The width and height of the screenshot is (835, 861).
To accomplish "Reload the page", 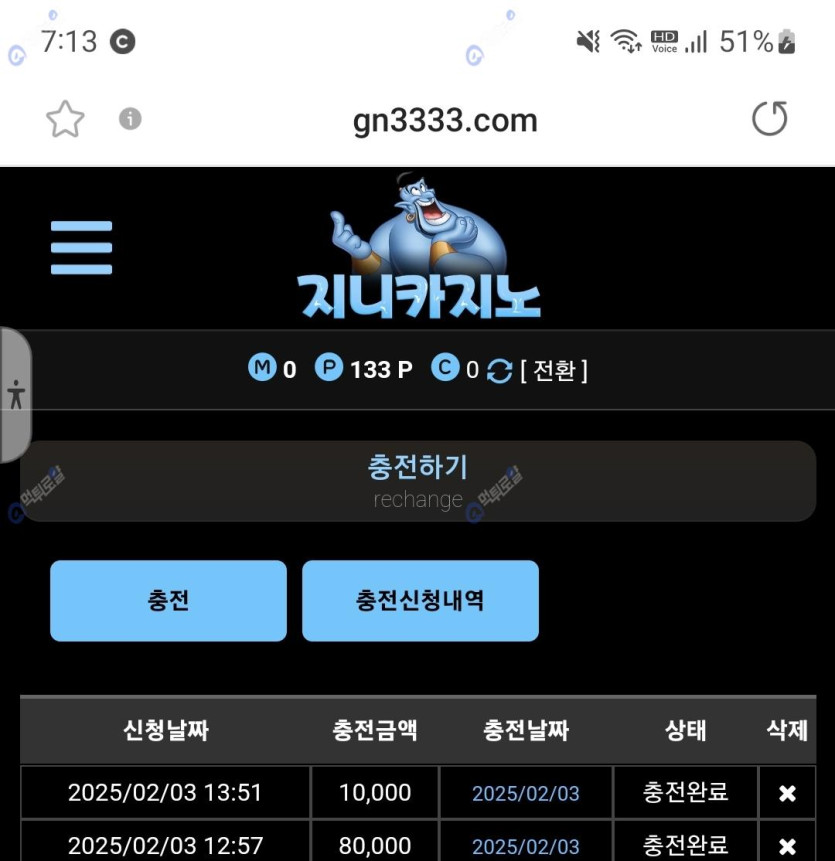I will (769, 120).
